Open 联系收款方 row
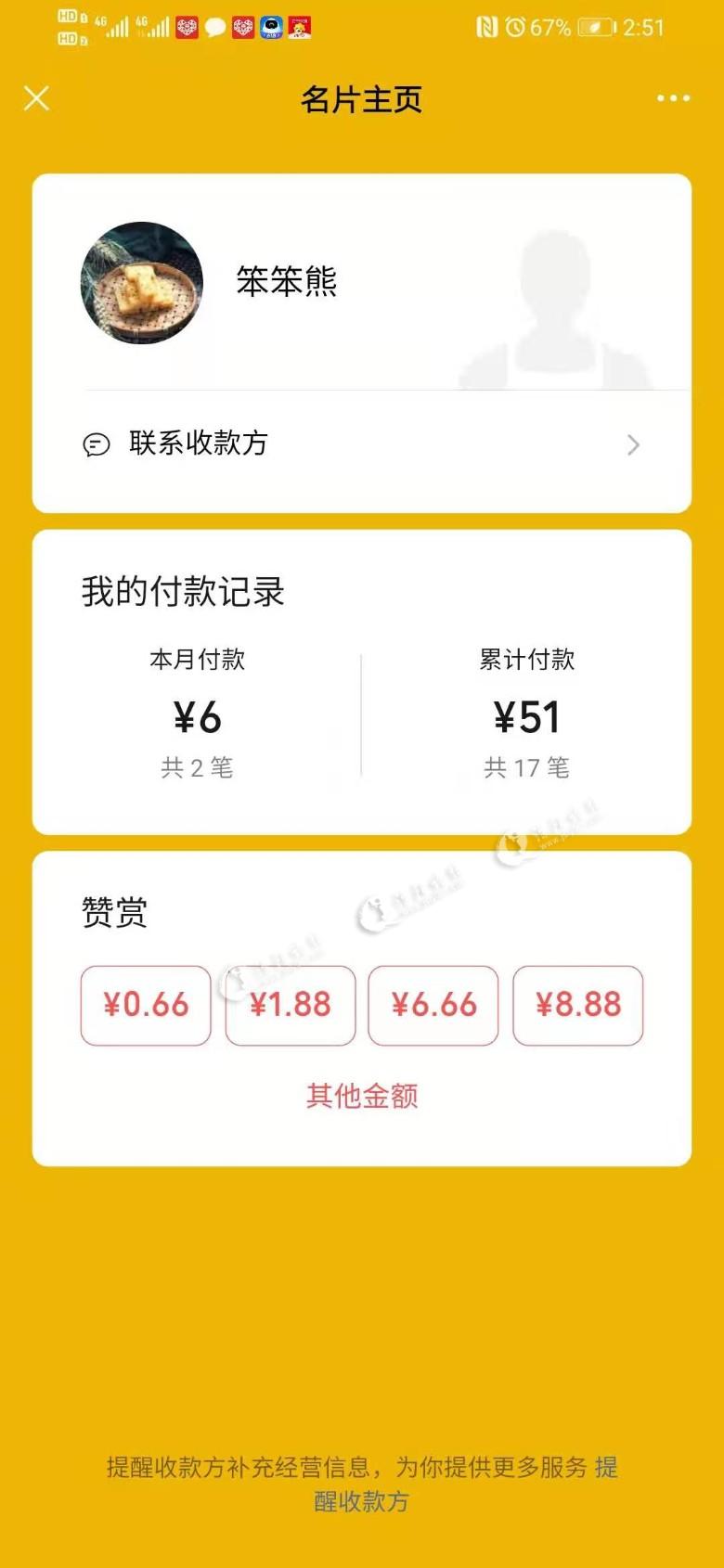The height and width of the screenshot is (1568, 724). pos(361,444)
